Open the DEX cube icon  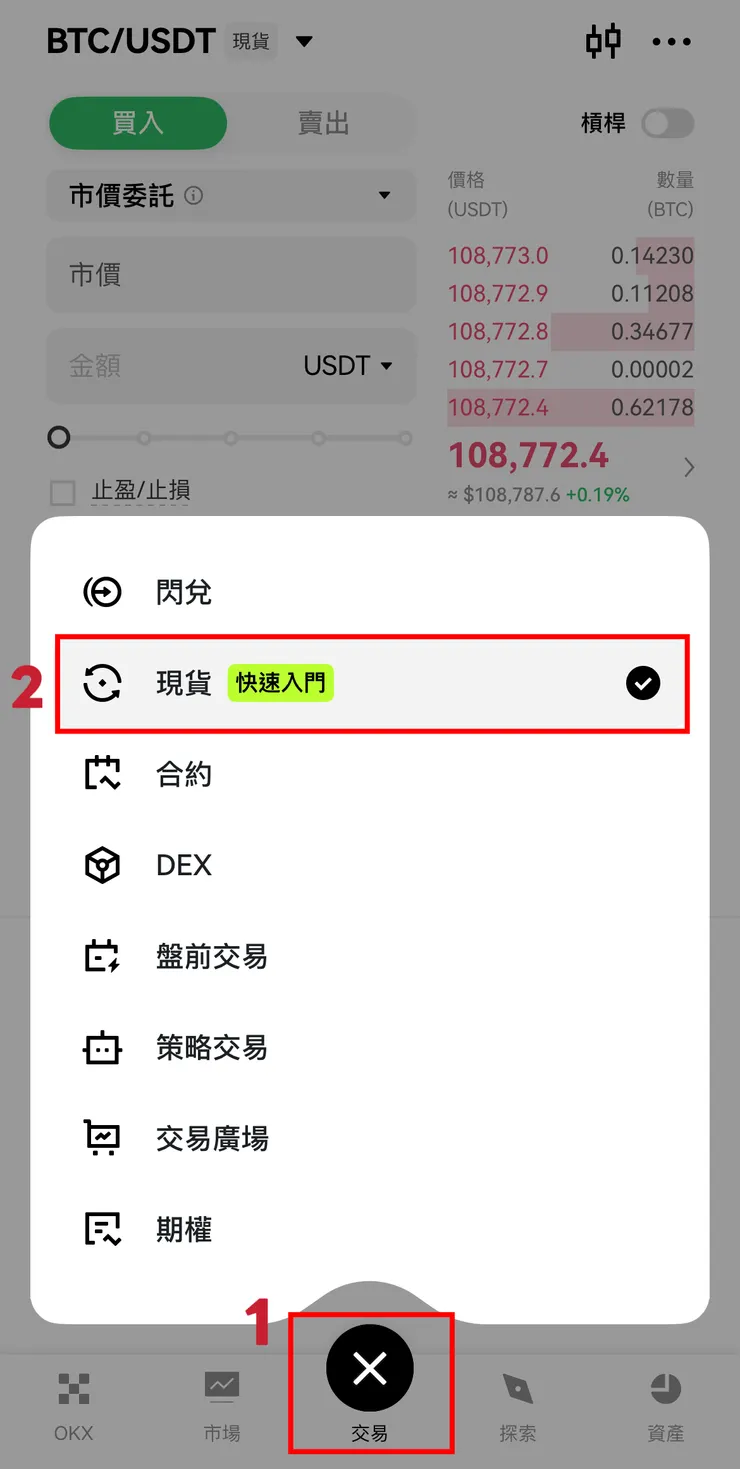(101, 864)
